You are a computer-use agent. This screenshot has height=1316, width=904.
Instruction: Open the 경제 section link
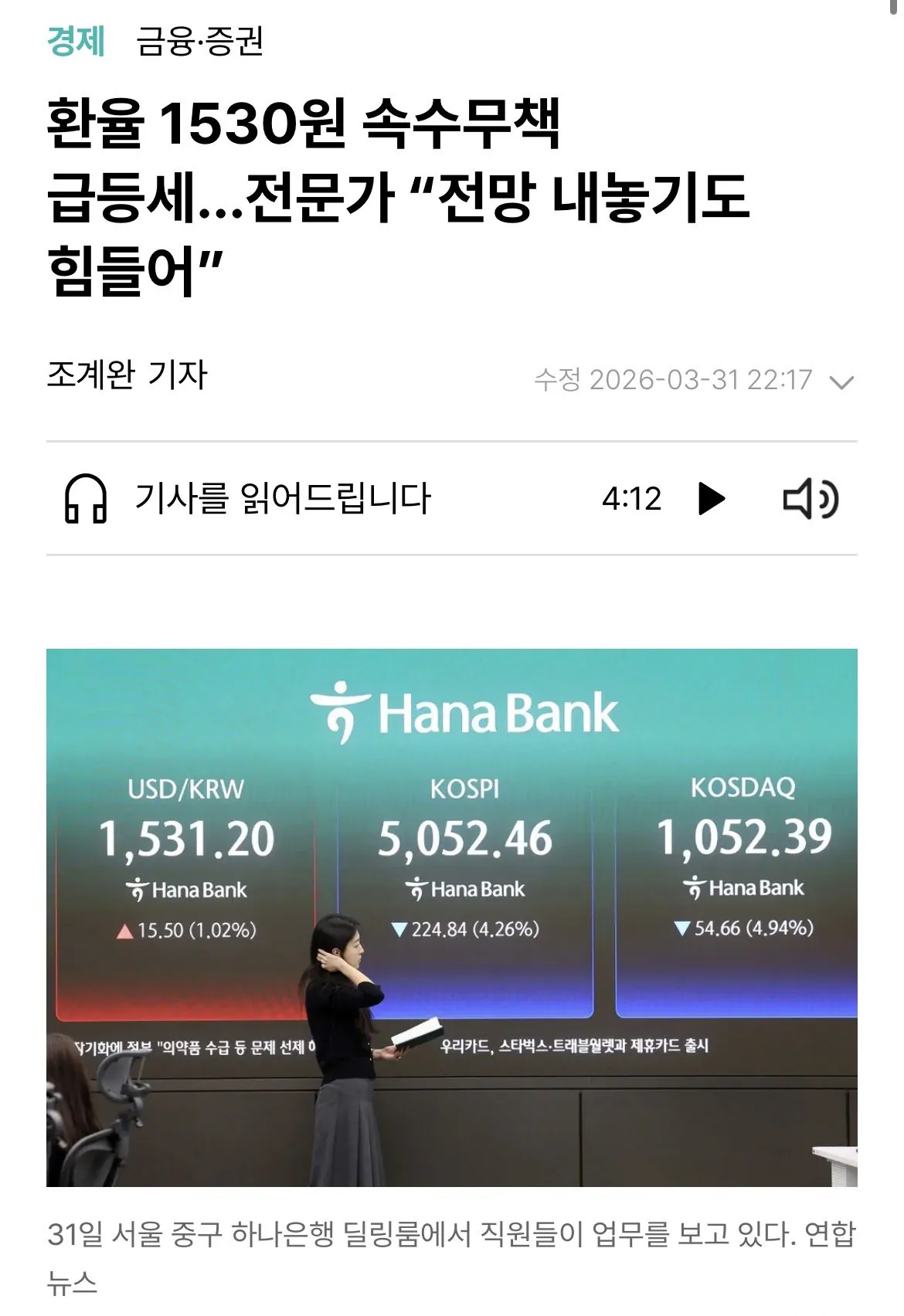(76, 41)
